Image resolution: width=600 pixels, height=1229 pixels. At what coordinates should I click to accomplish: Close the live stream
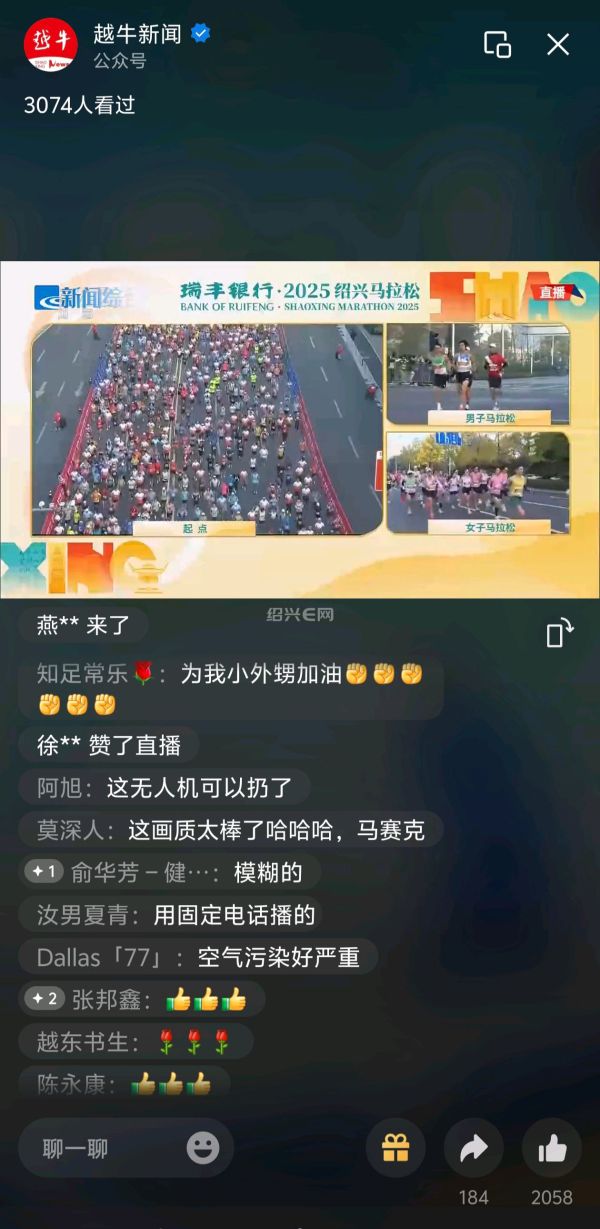coord(558,44)
